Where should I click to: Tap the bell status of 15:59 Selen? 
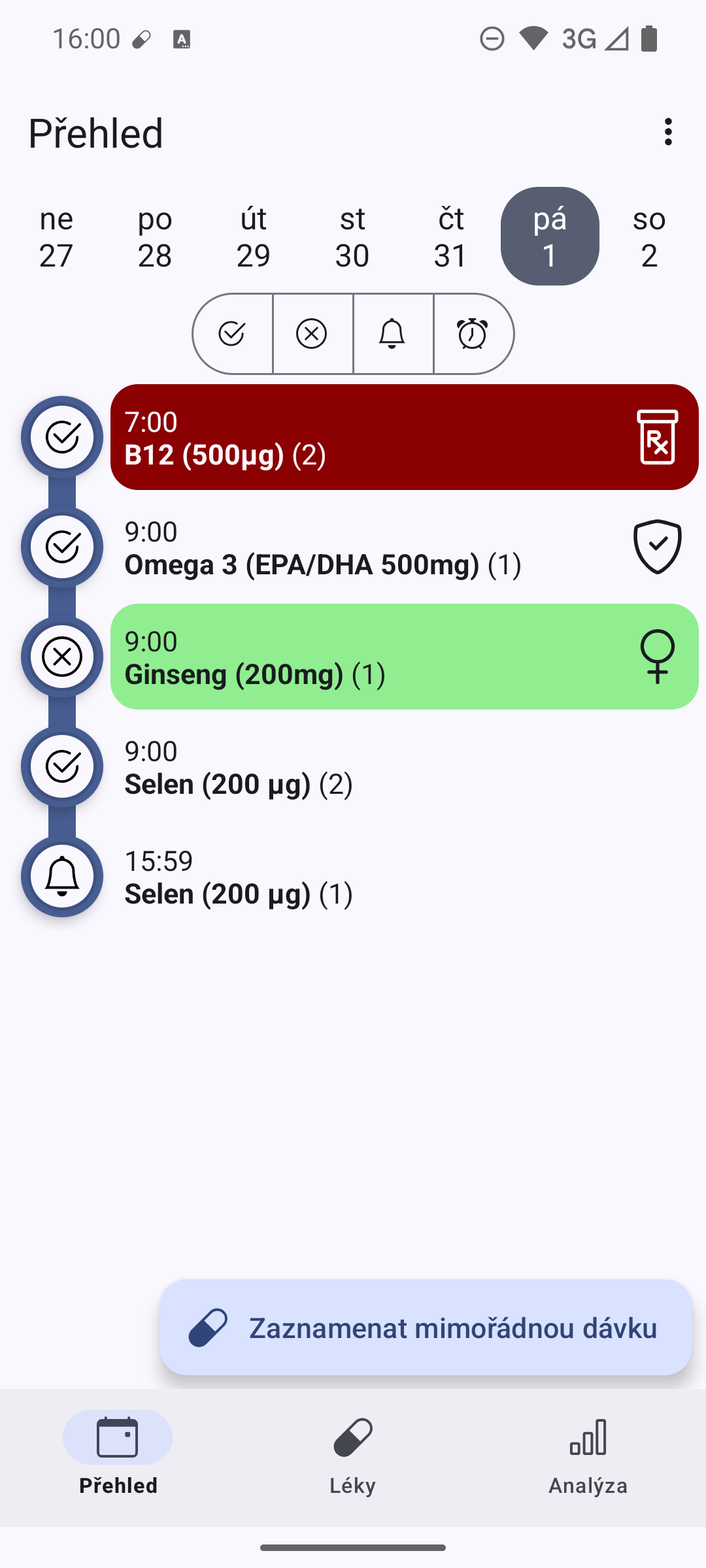tap(62, 876)
